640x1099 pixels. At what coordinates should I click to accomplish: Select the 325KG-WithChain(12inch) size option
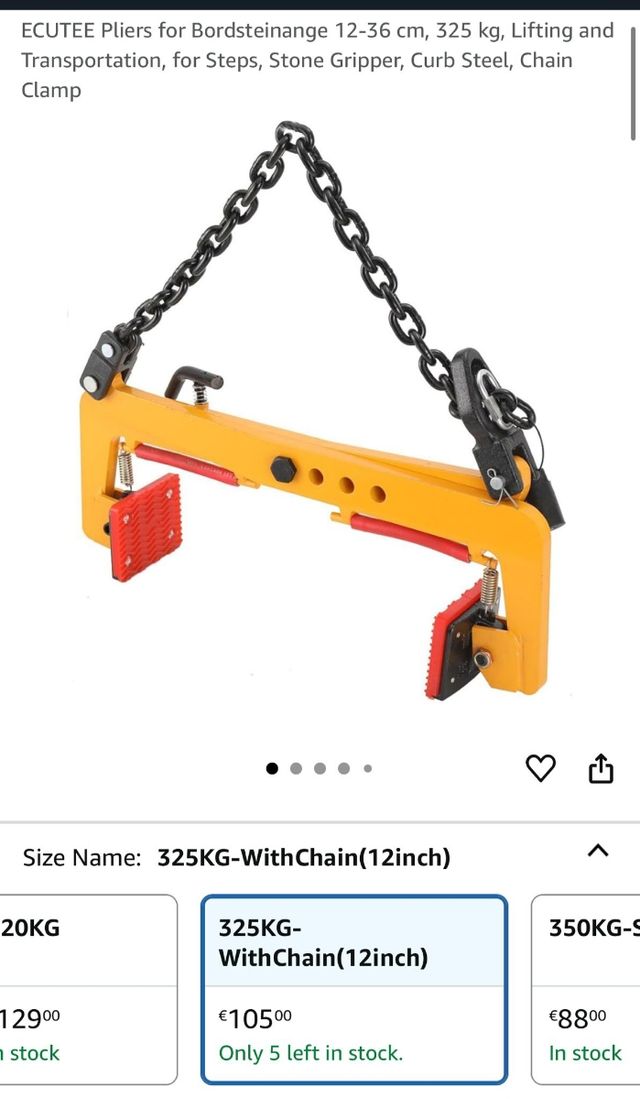tap(354, 988)
